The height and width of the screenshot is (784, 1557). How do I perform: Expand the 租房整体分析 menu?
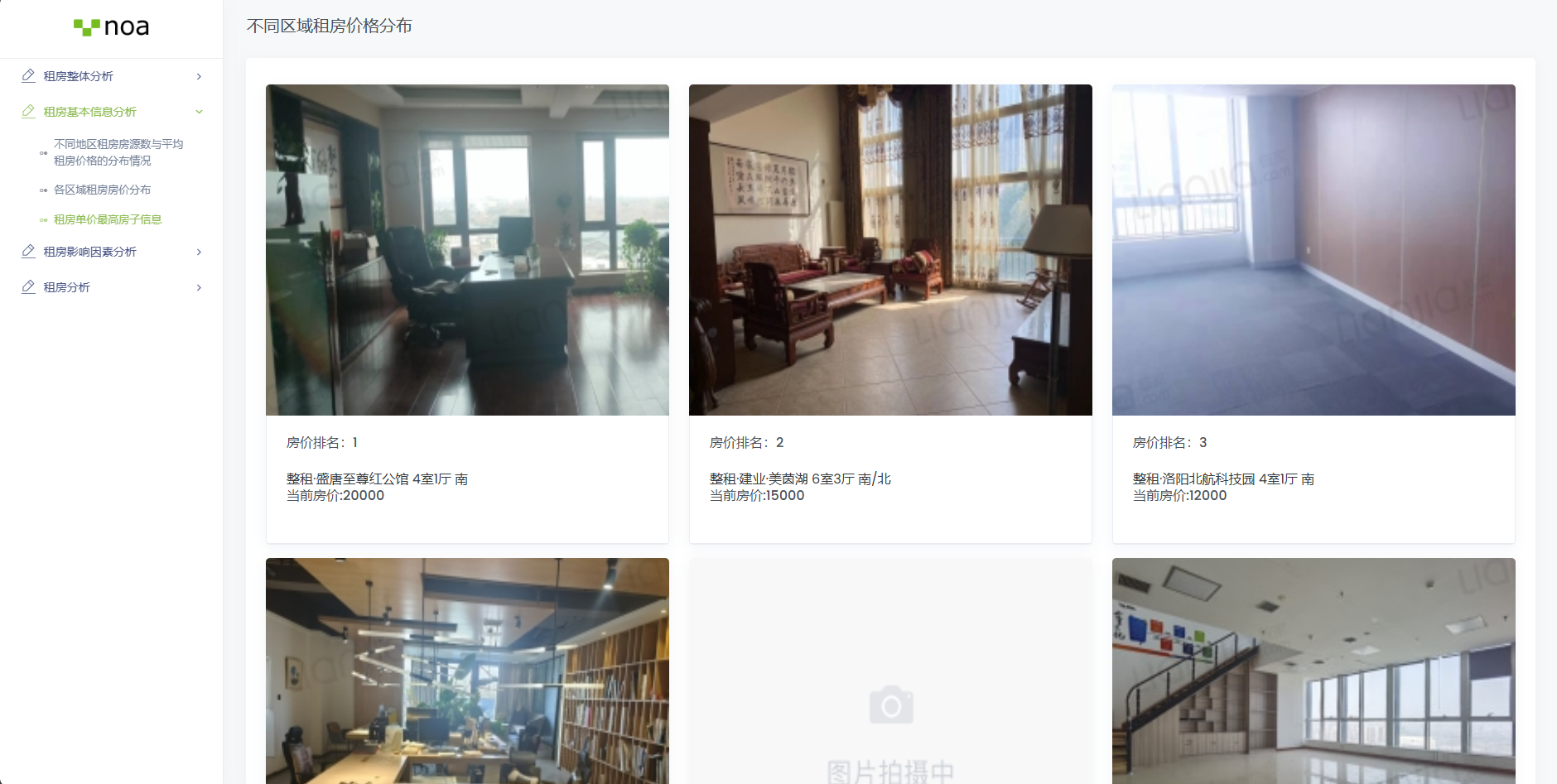111,76
